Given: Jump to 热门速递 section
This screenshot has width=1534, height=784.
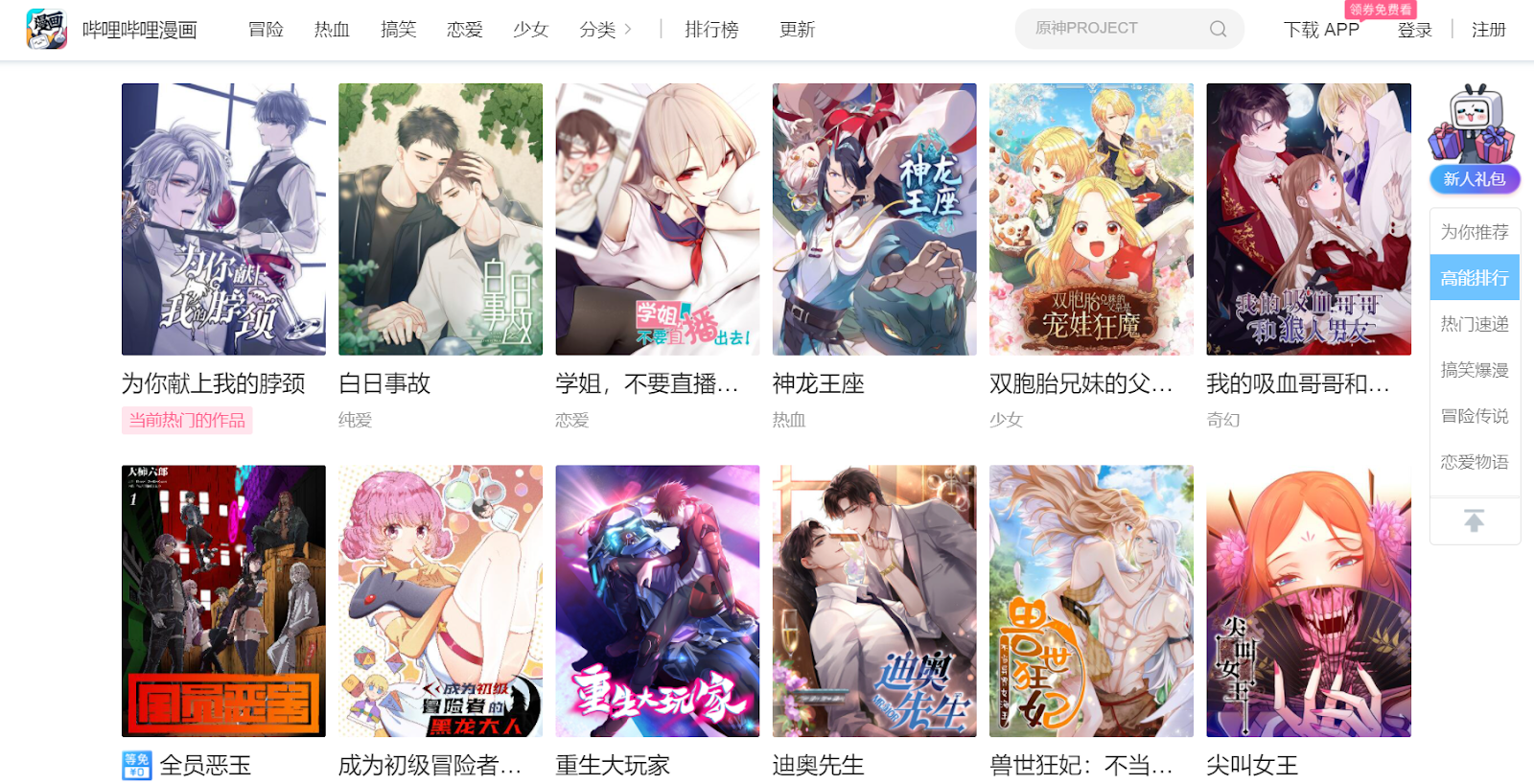Looking at the screenshot, I should point(1475,324).
